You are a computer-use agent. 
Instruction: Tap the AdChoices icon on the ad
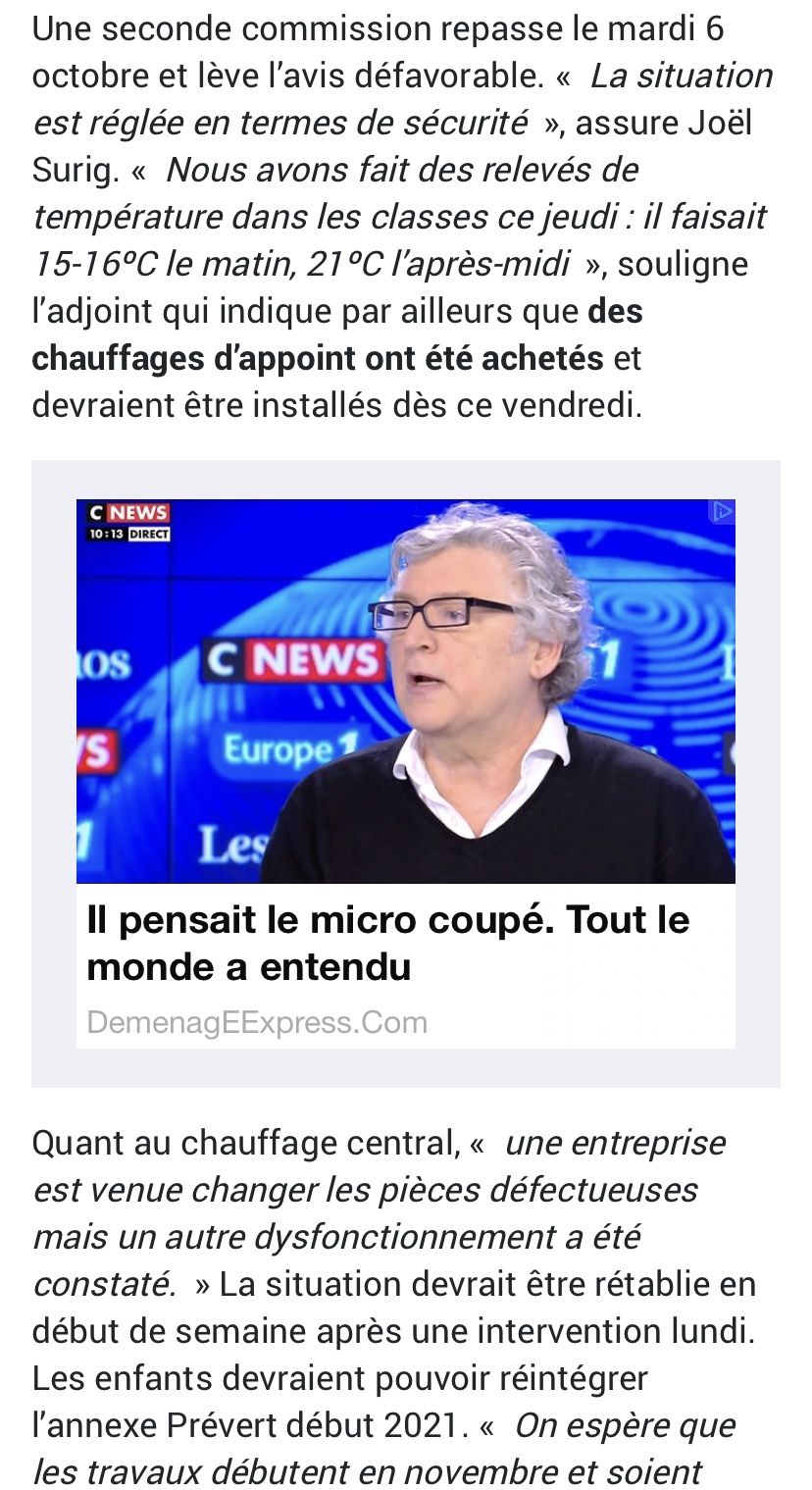(x=722, y=511)
